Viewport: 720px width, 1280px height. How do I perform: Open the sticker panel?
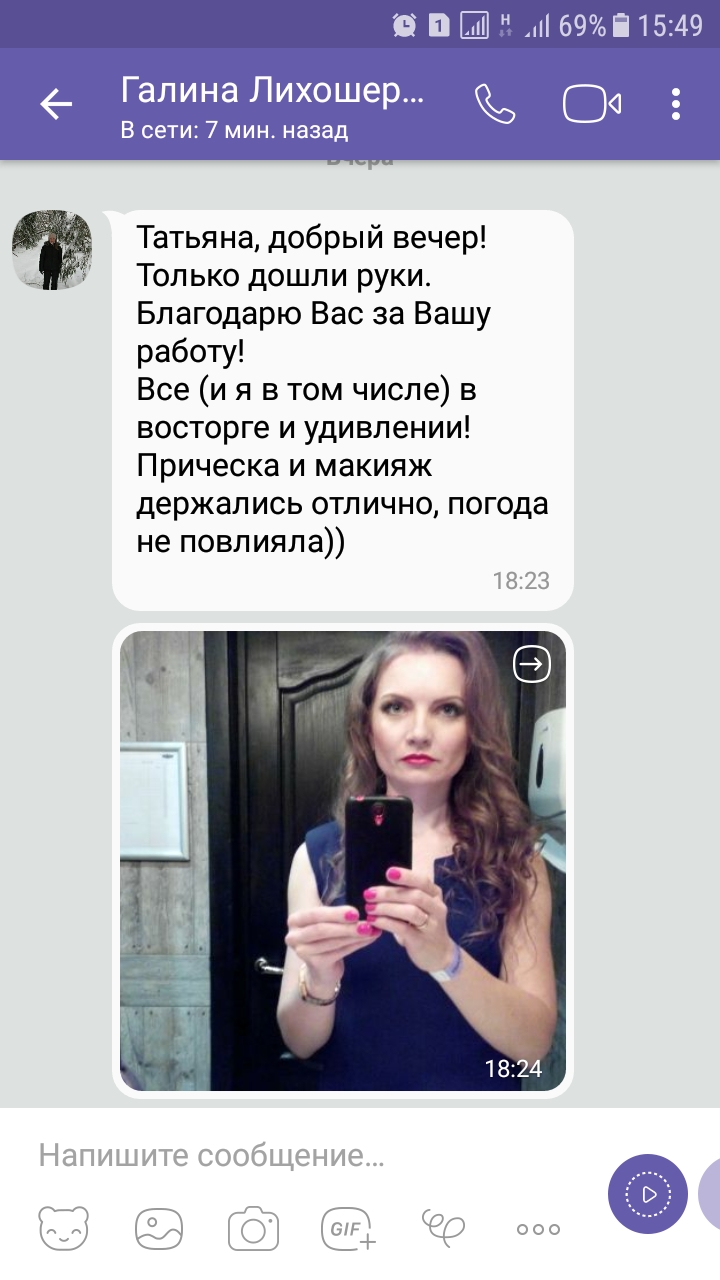coord(64,1228)
